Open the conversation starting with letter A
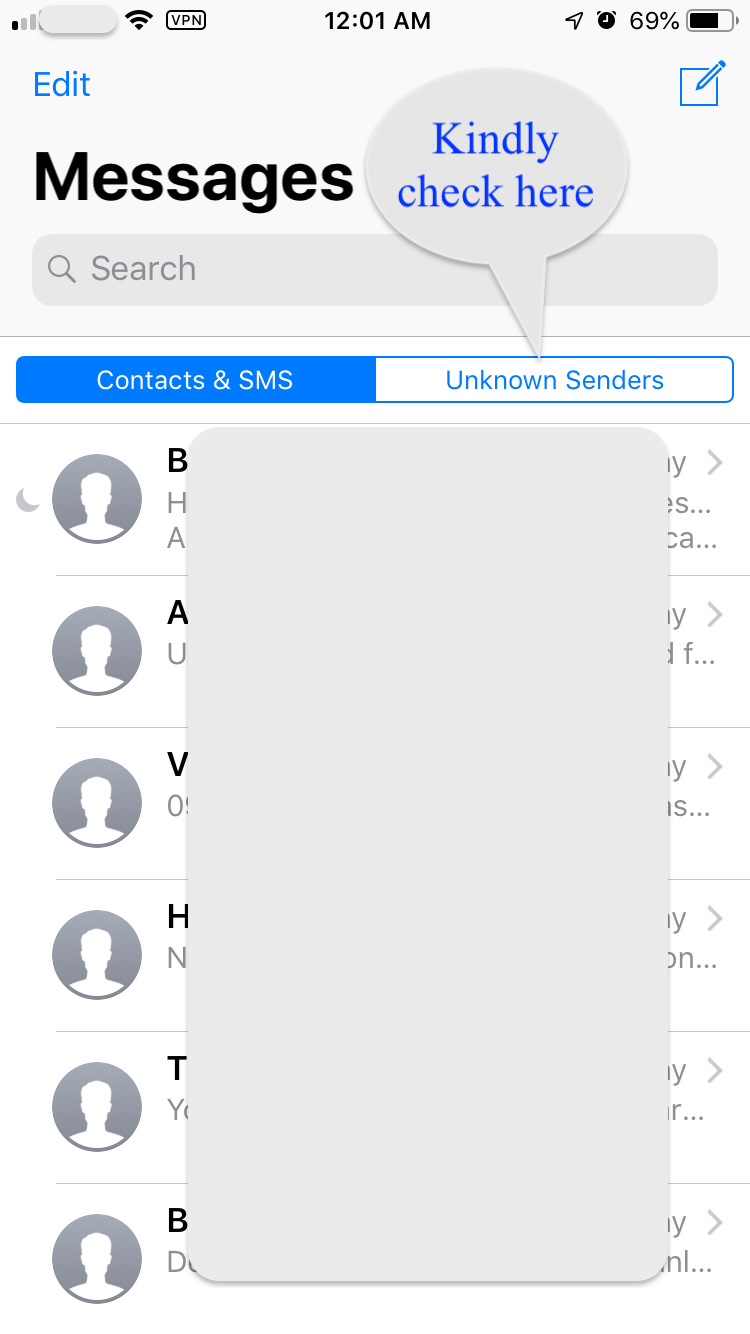The image size is (750, 1334). point(375,652)
